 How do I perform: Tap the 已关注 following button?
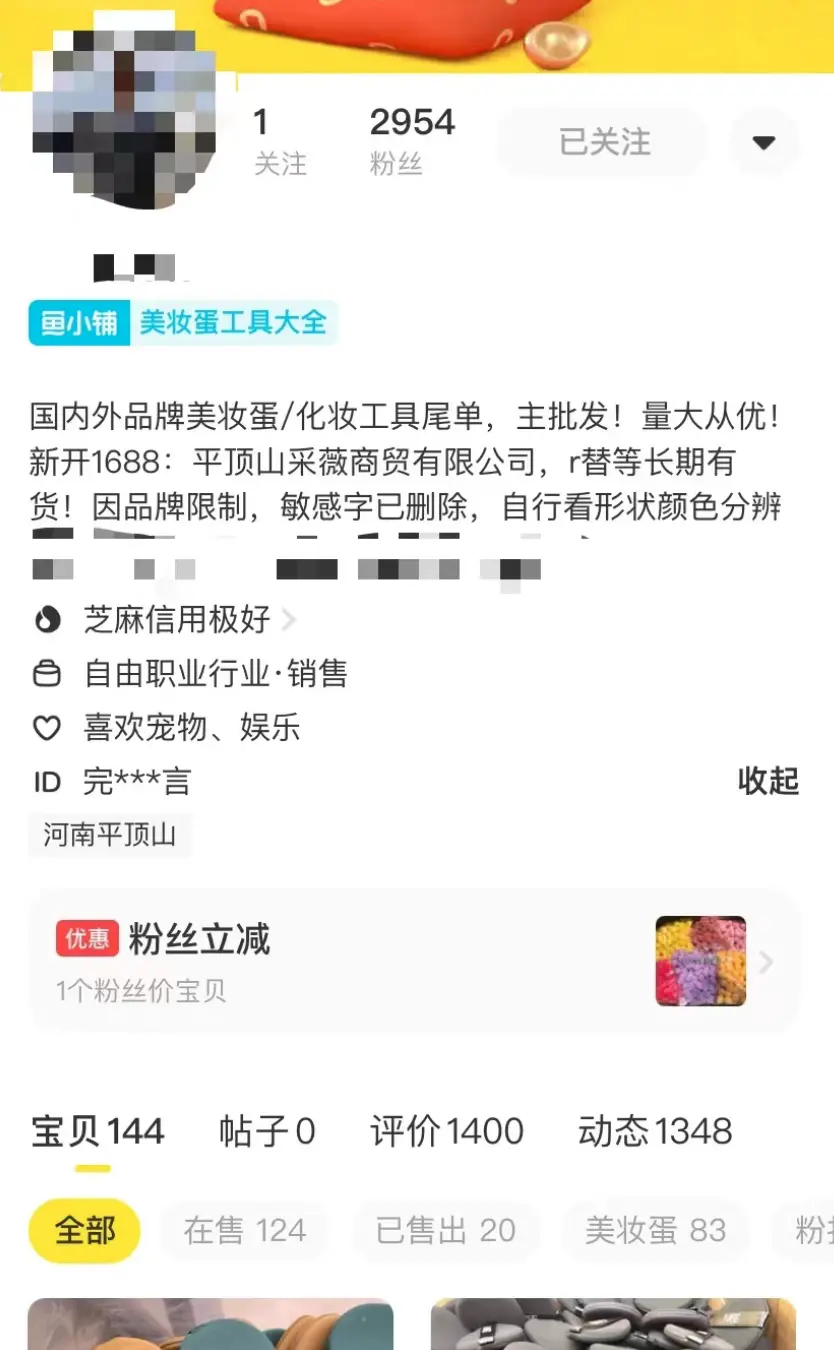click(603, 142)
